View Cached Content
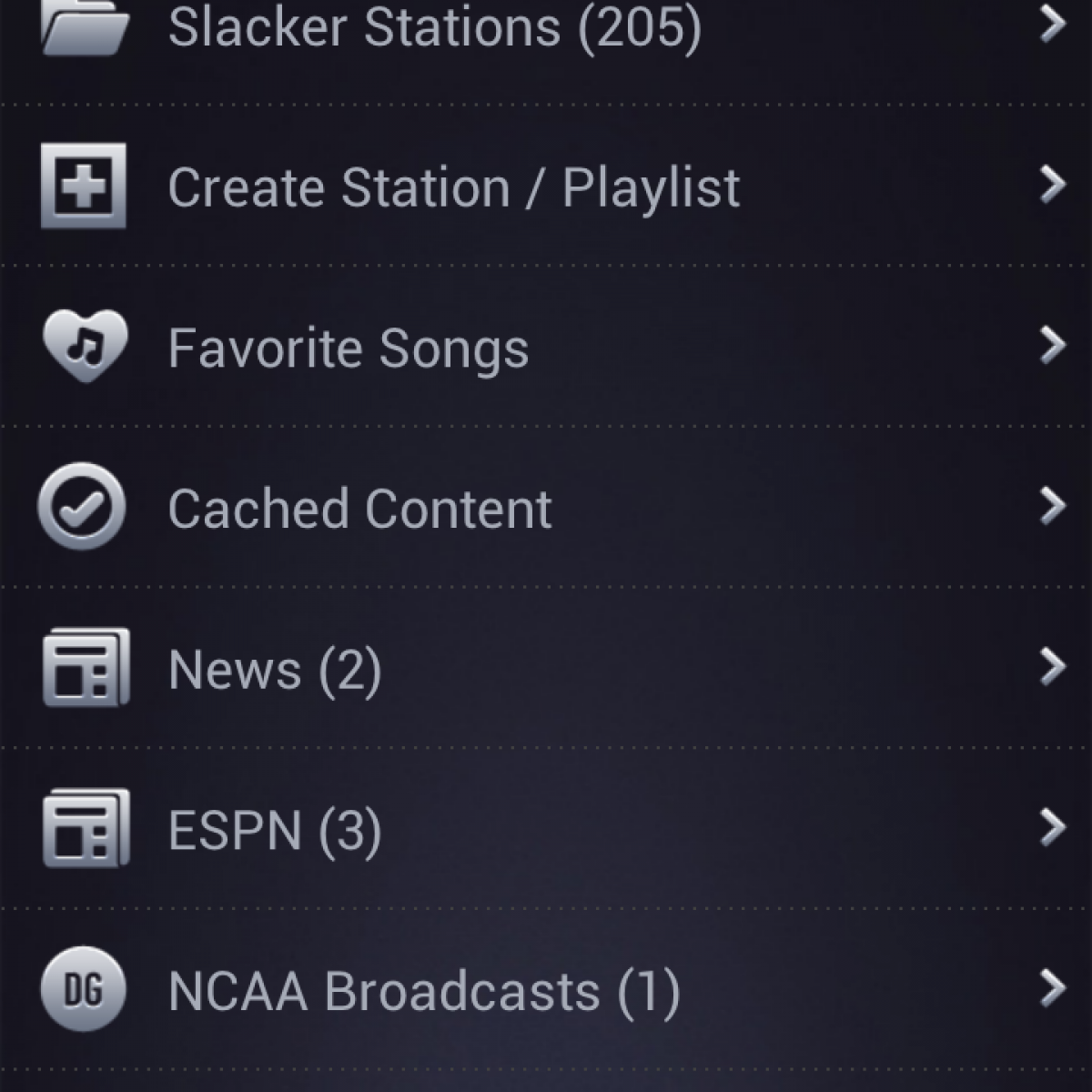The width and height of the screenshot is (1092, 1092). pyautogui.click(x=359, y=509)
